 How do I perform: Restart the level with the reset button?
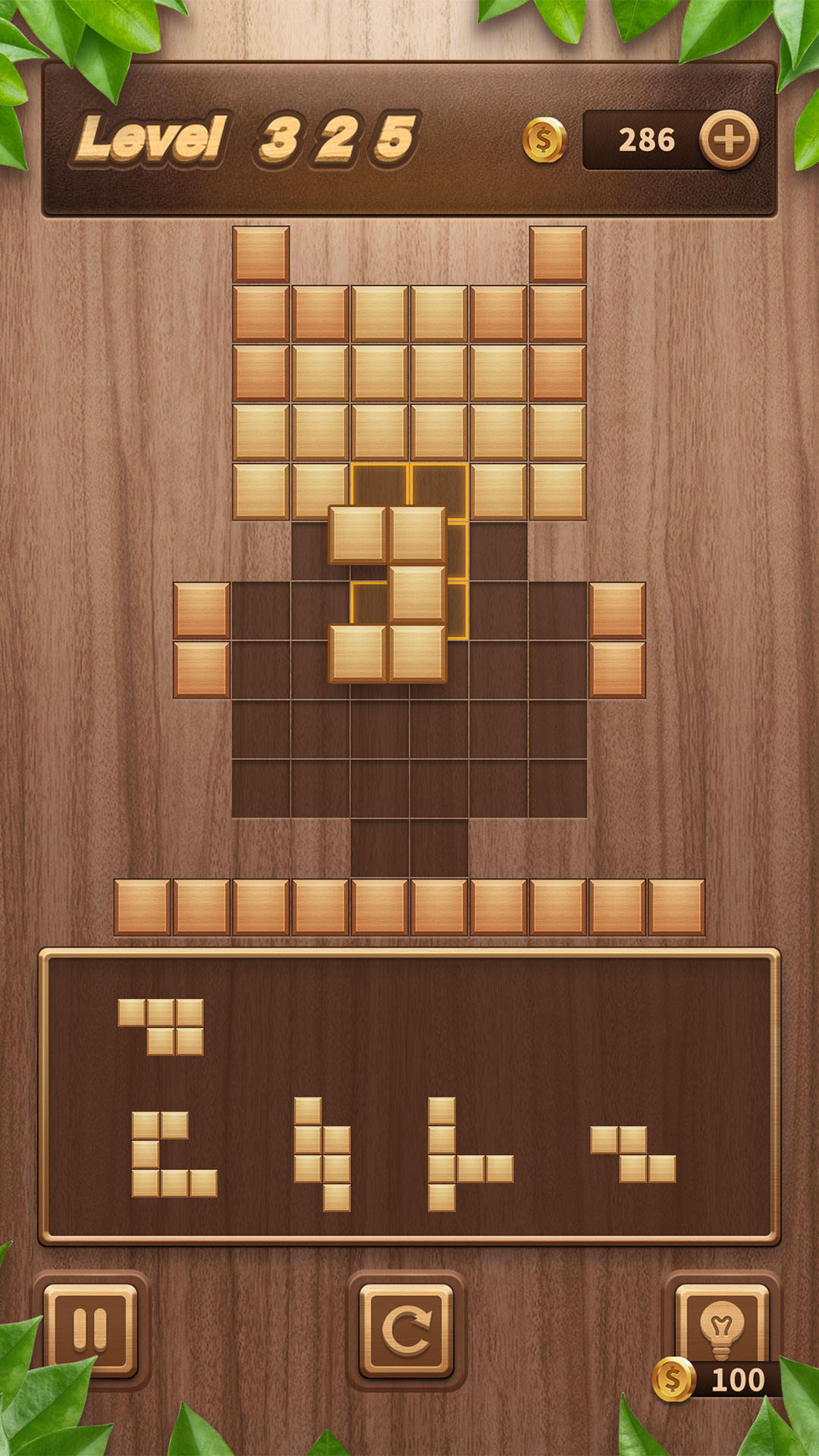(x=406, y=1329)
